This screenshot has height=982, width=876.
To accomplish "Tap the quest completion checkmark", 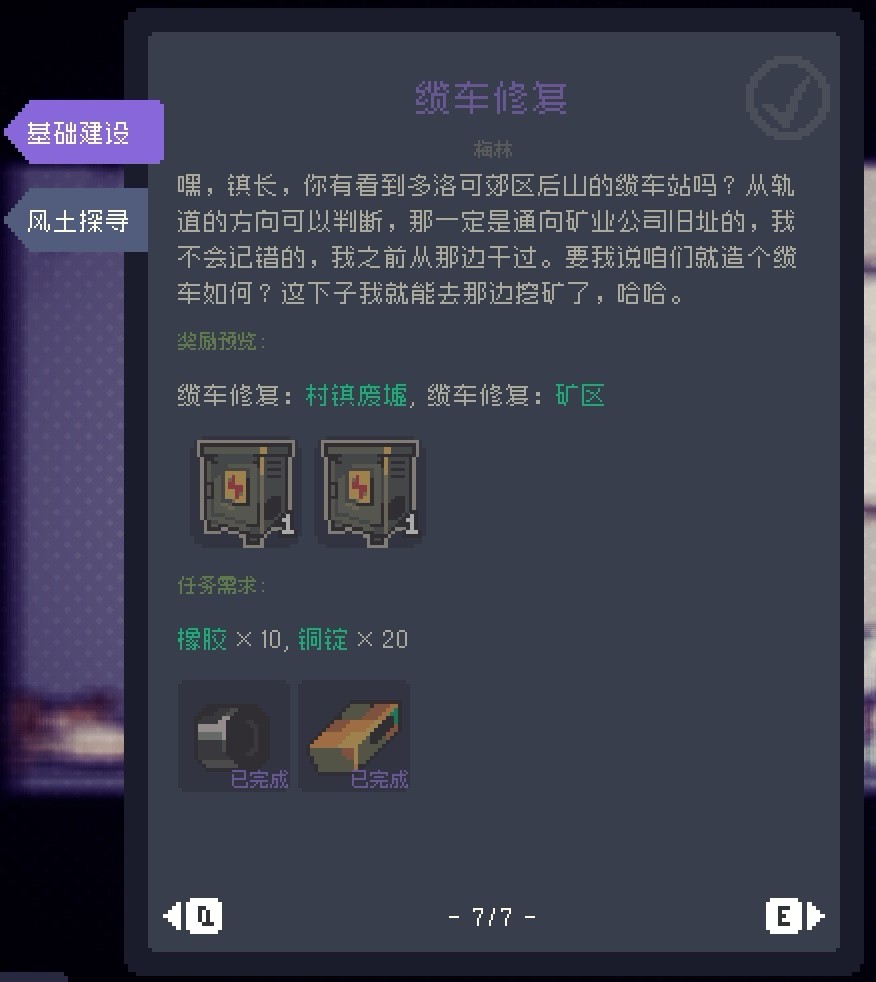I will pos(787,98).
